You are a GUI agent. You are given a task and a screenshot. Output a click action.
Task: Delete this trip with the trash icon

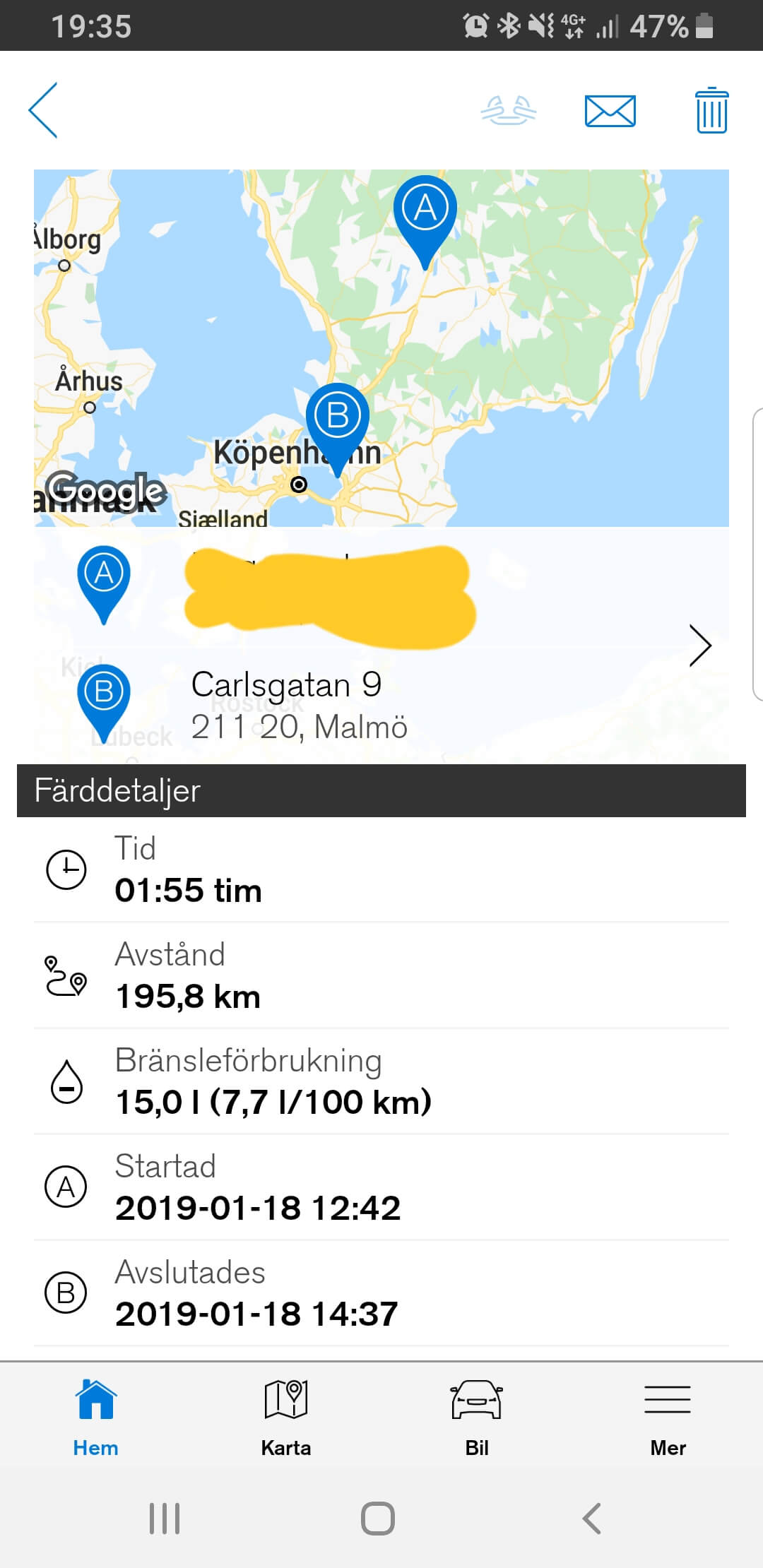point(711,111)
